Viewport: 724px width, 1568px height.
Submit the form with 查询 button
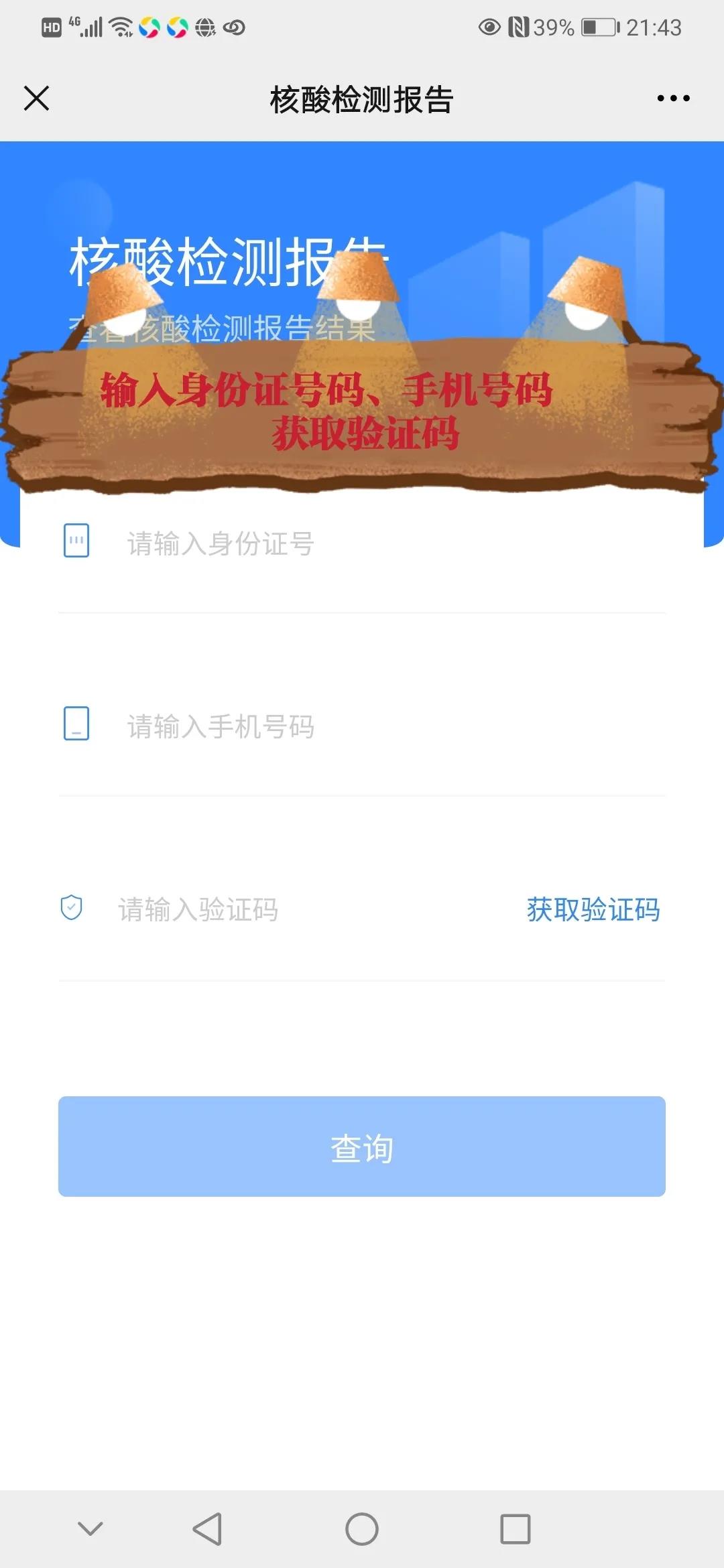(x=362, y=1147)
